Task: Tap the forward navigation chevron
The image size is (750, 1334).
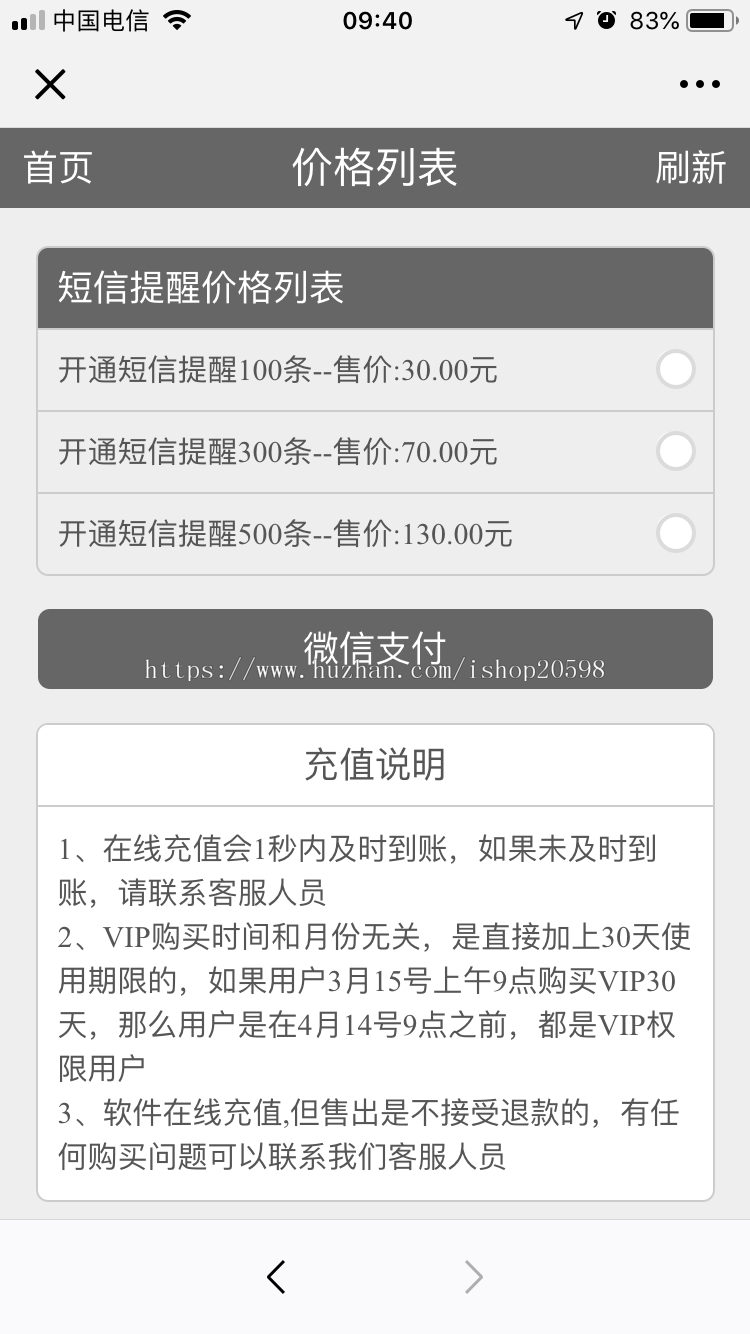Action: coord(472,1276)
